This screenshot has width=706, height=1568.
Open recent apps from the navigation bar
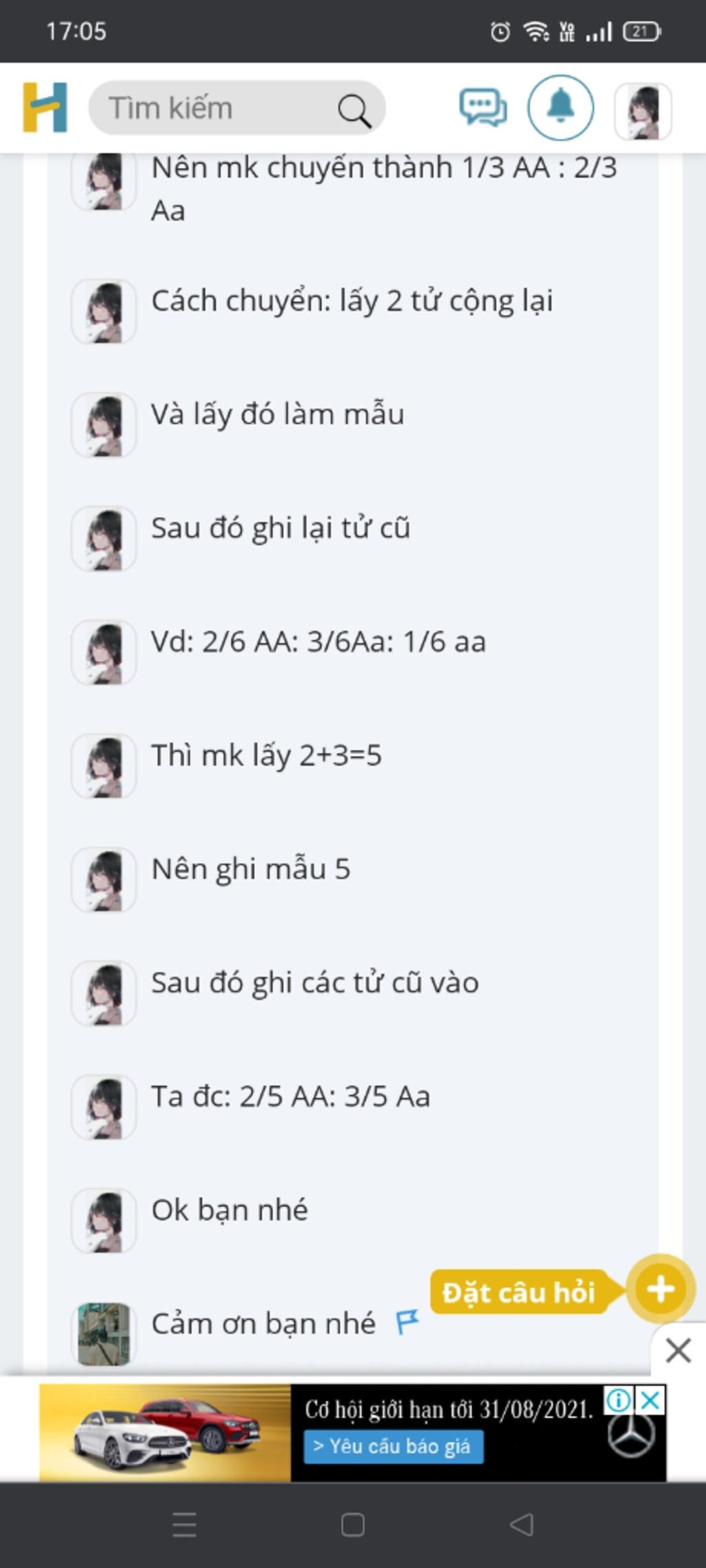[184, 1525]
